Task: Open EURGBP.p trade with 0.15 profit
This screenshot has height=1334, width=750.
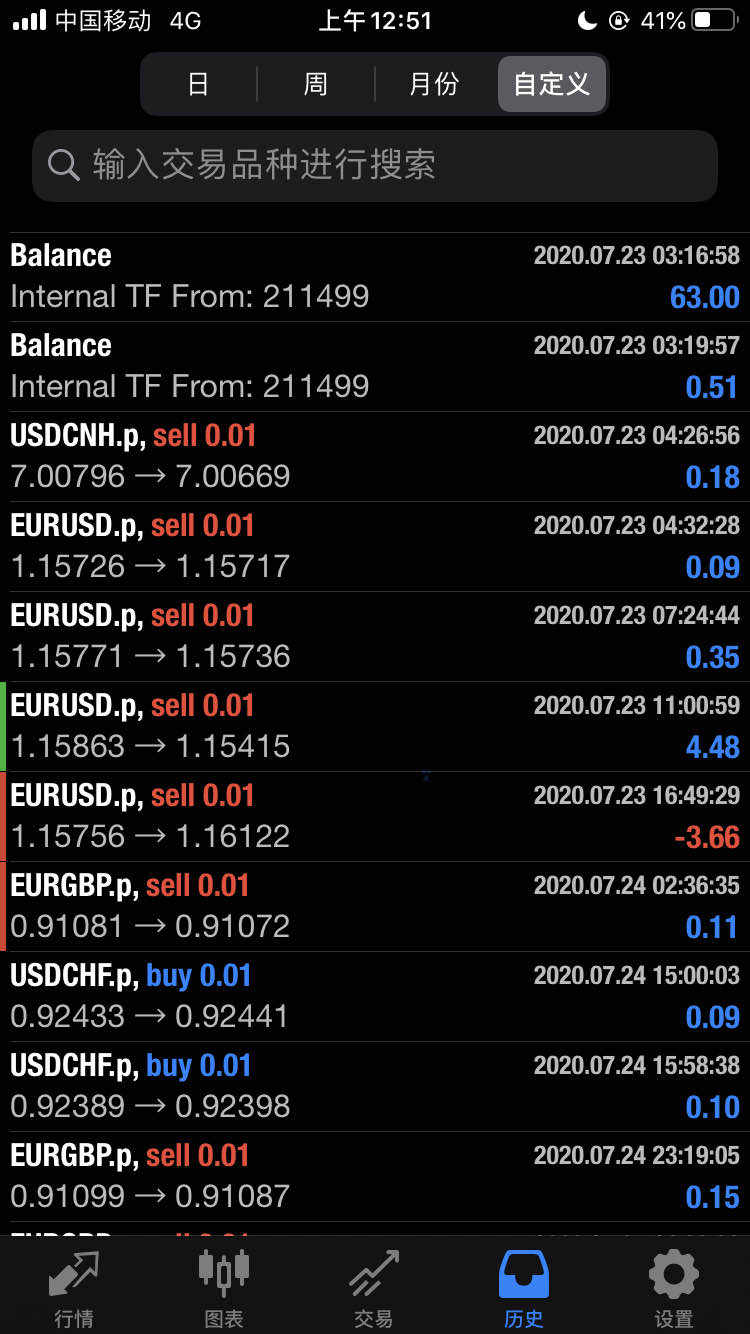Action: point(375,1177)
